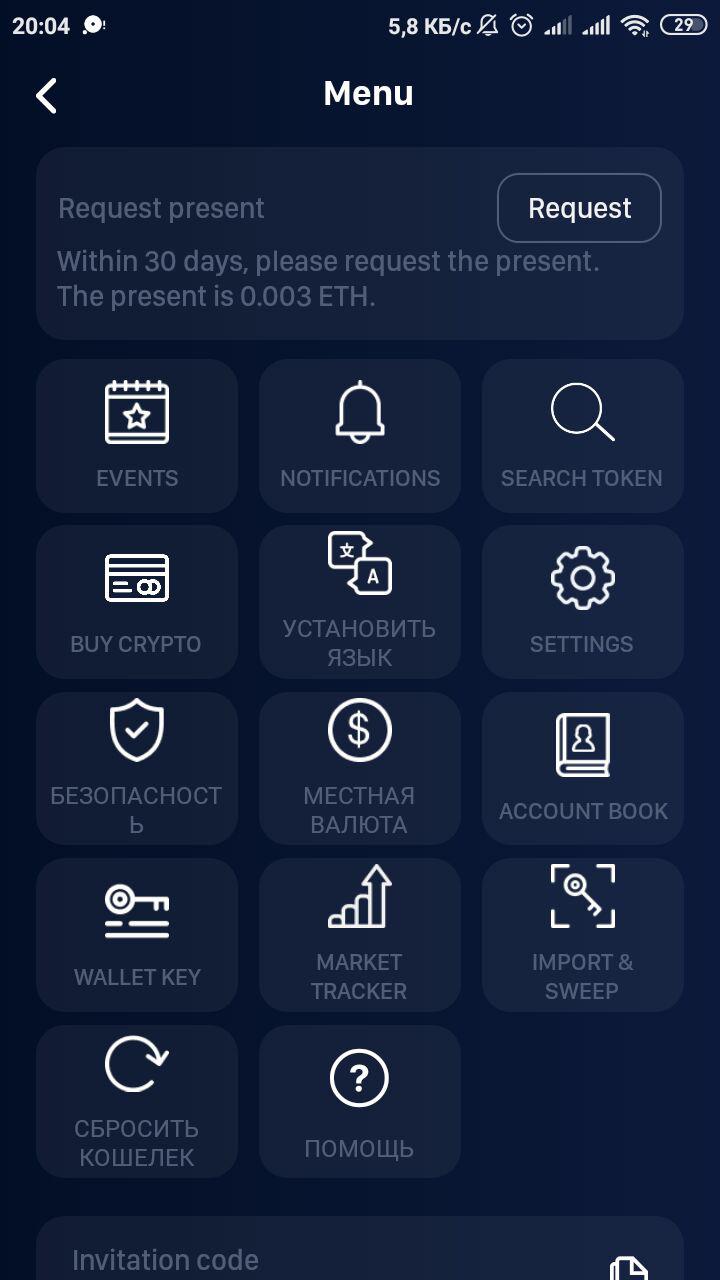720x1280 pixels.
Task: Select Import & Sweep
Action: (582, 934)
